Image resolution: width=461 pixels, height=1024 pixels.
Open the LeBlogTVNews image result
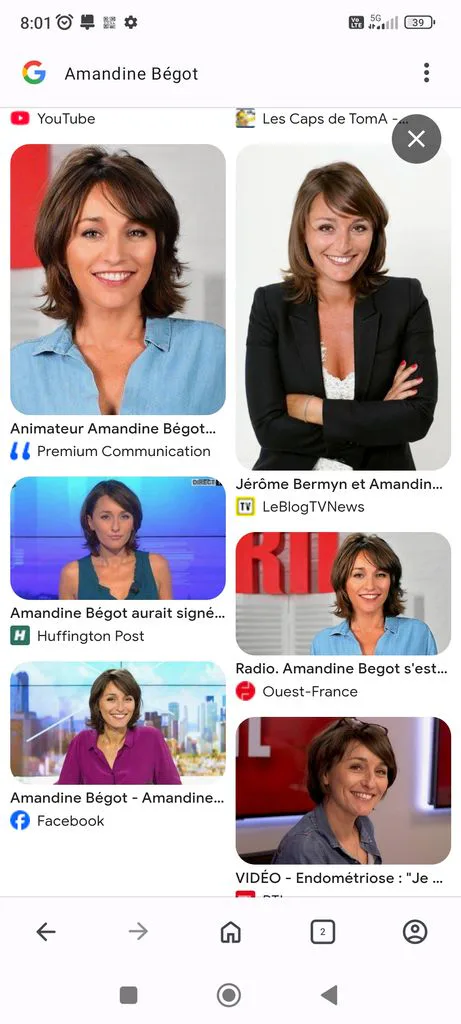(343, 307)
